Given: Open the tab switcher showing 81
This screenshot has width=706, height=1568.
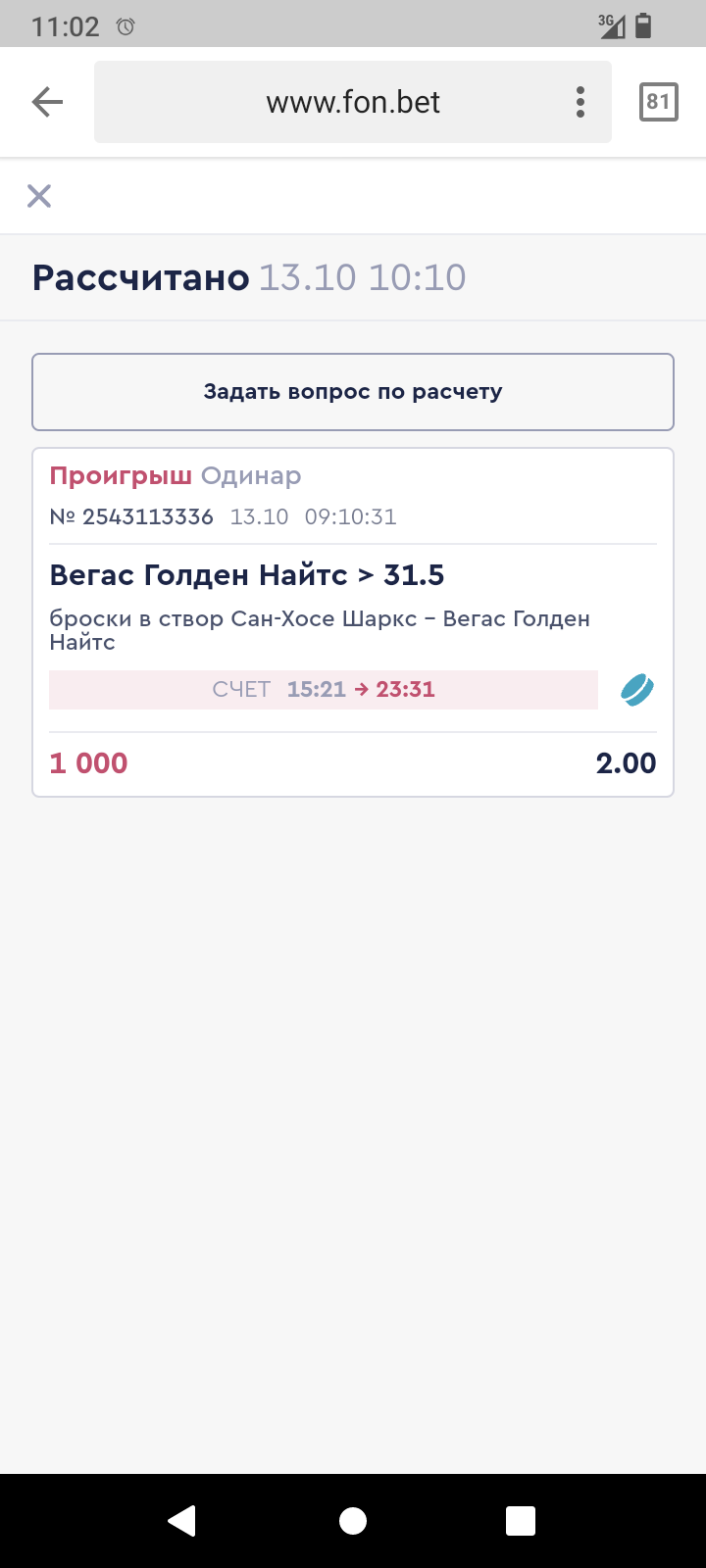Looking at the screenshot, I should coord(658,102).
